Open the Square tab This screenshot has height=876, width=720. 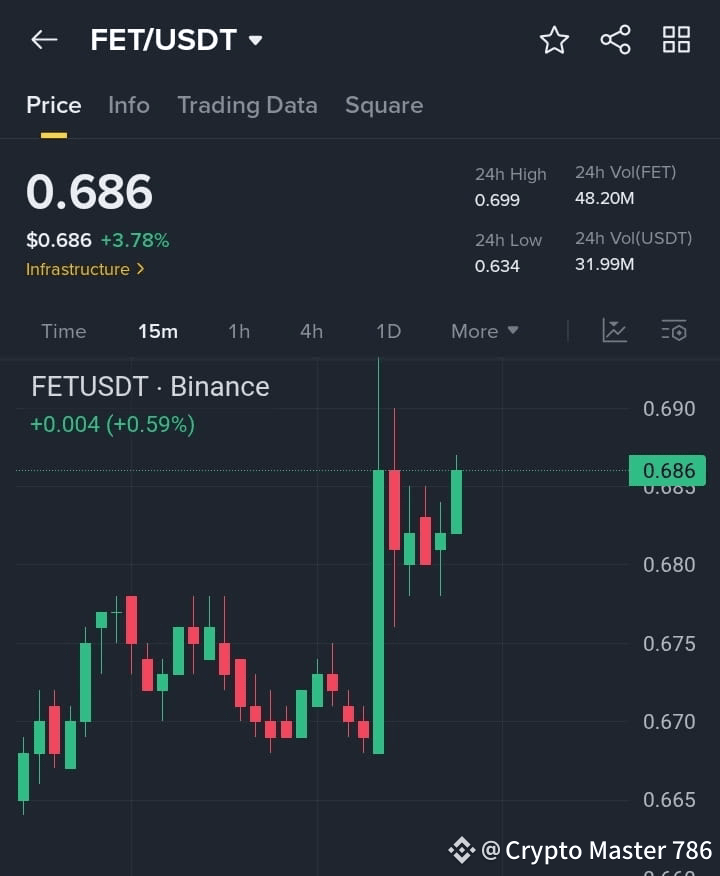(384, 105)
